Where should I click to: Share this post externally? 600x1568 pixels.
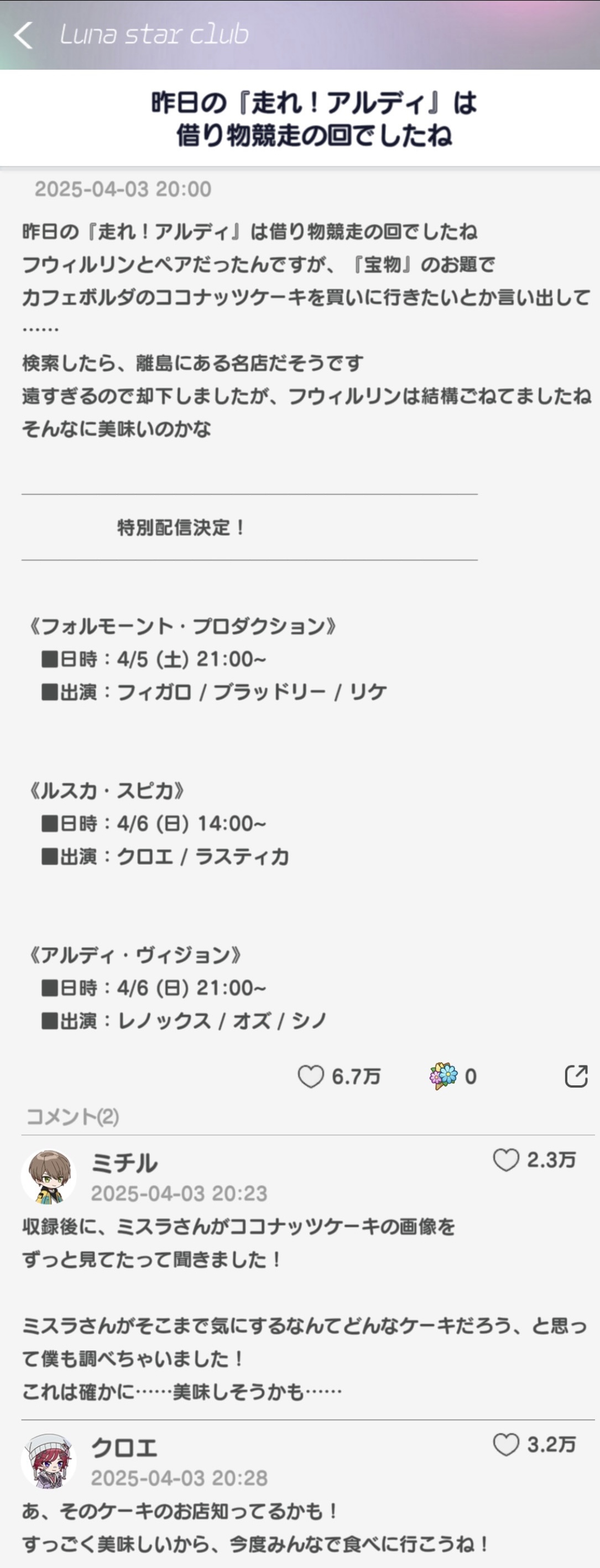click(576, 1076)
